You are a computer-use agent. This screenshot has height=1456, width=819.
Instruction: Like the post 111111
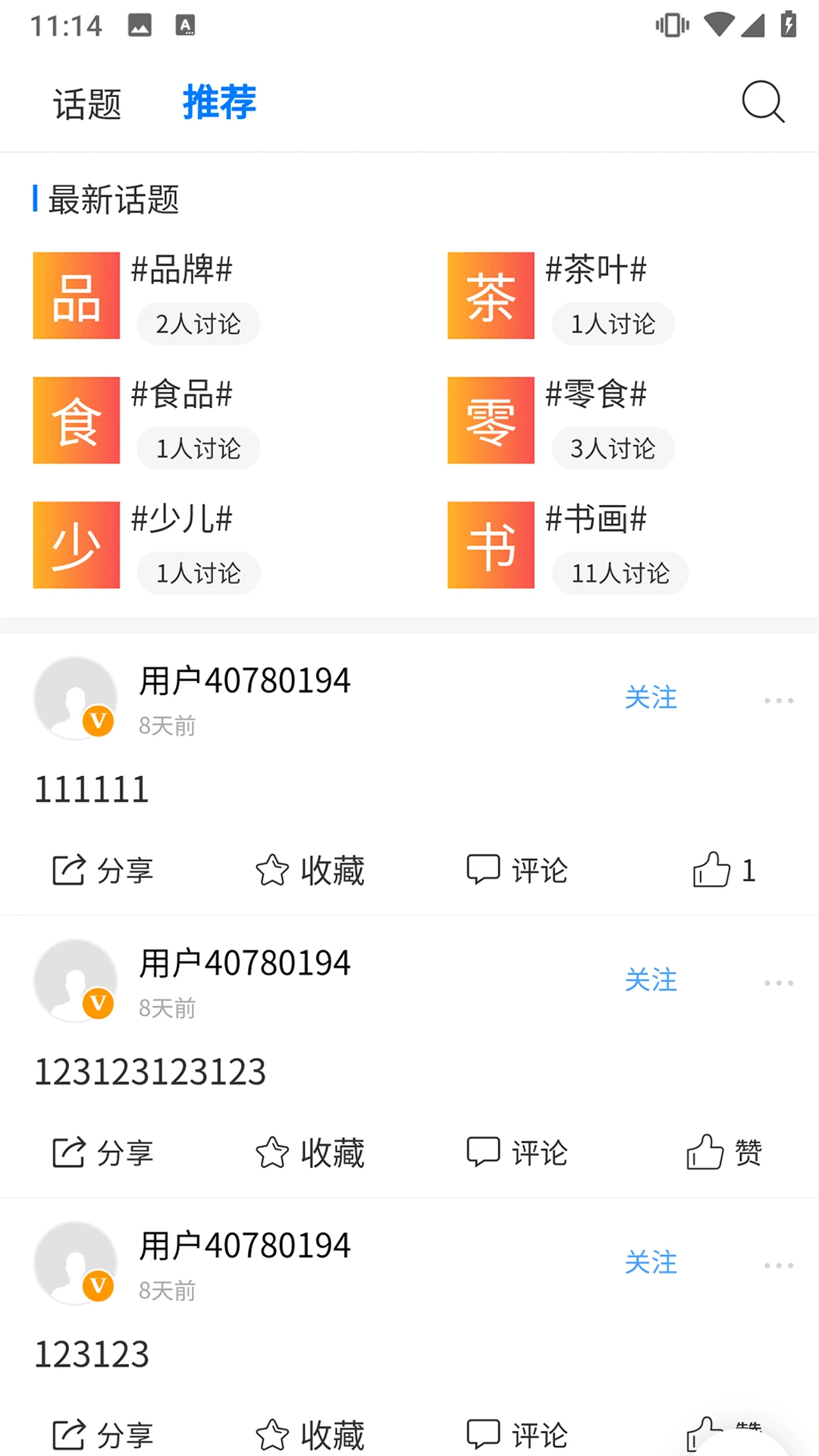[724, 871]
